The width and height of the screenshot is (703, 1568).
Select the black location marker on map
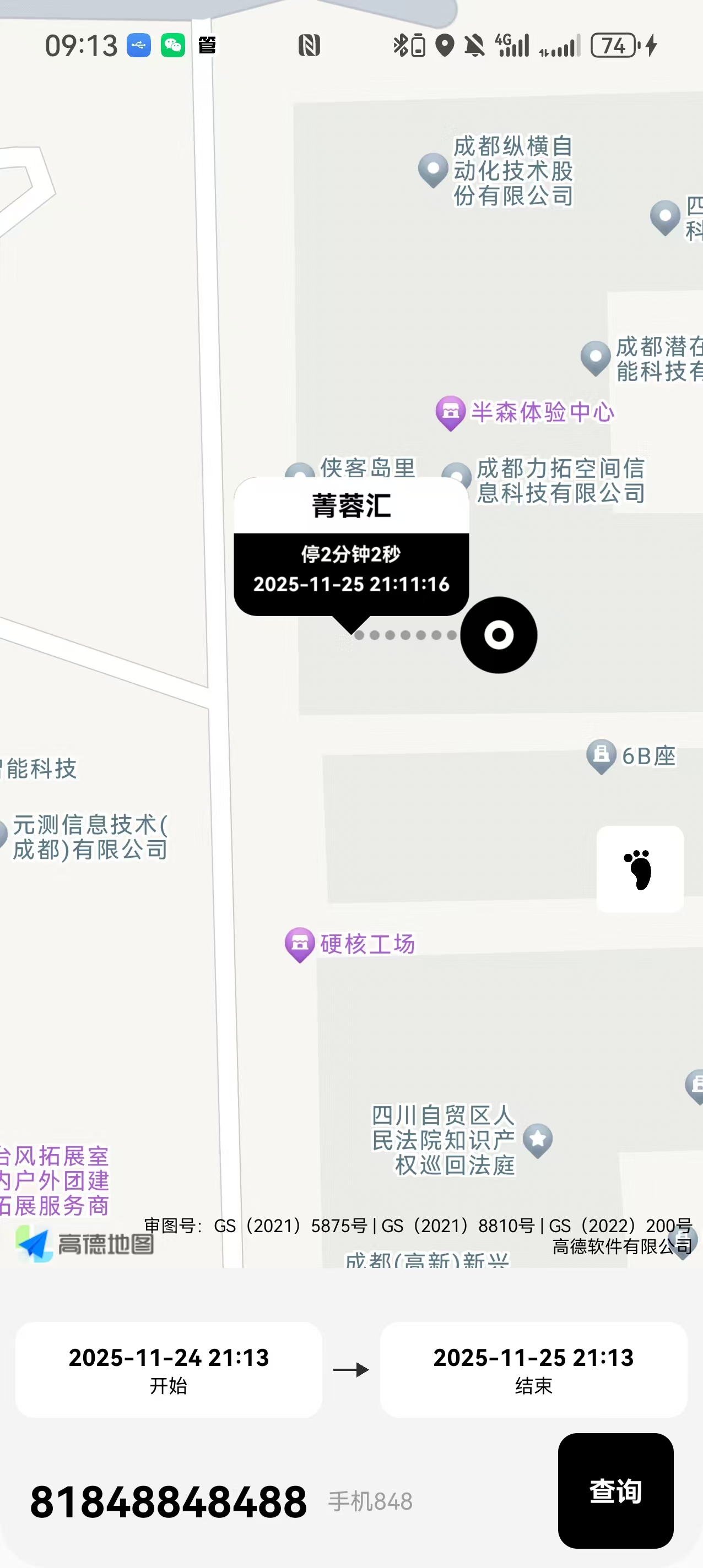click(x=498, y=635)
